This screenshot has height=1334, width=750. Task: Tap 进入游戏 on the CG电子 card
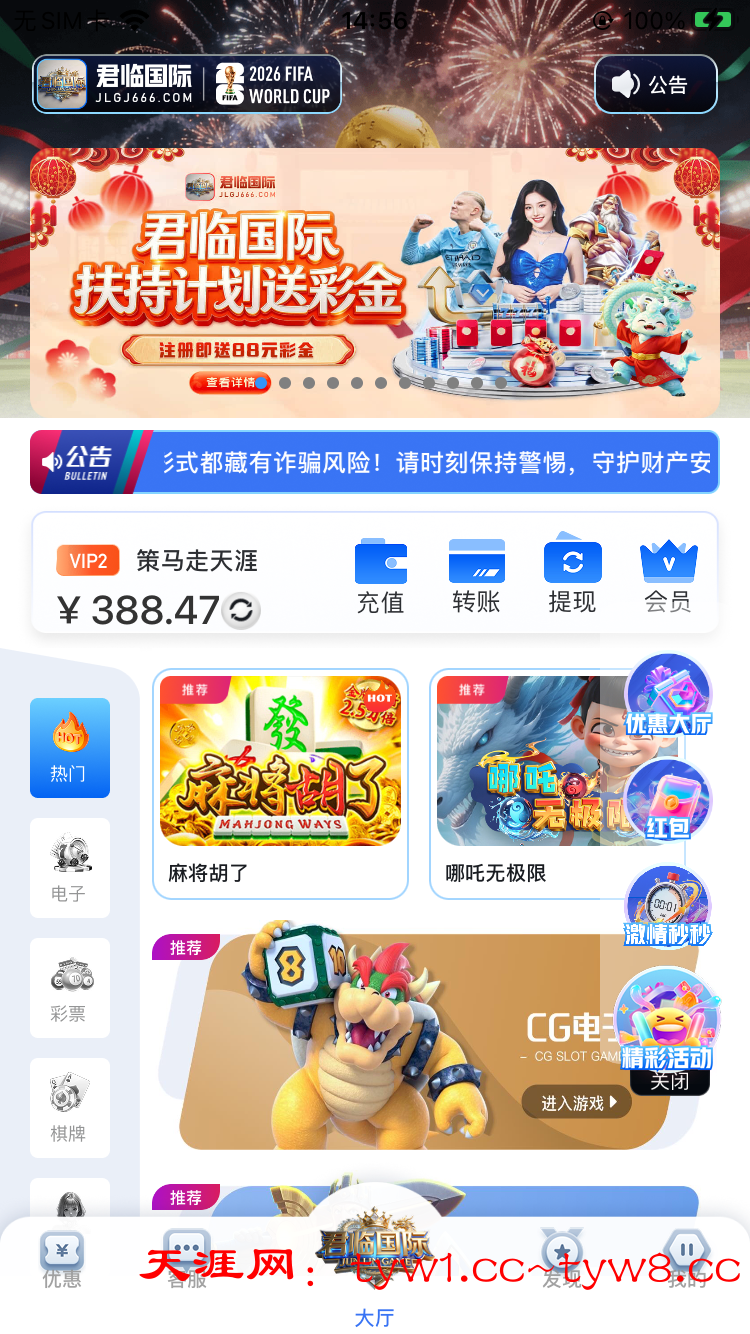[x=576, y=1103]
